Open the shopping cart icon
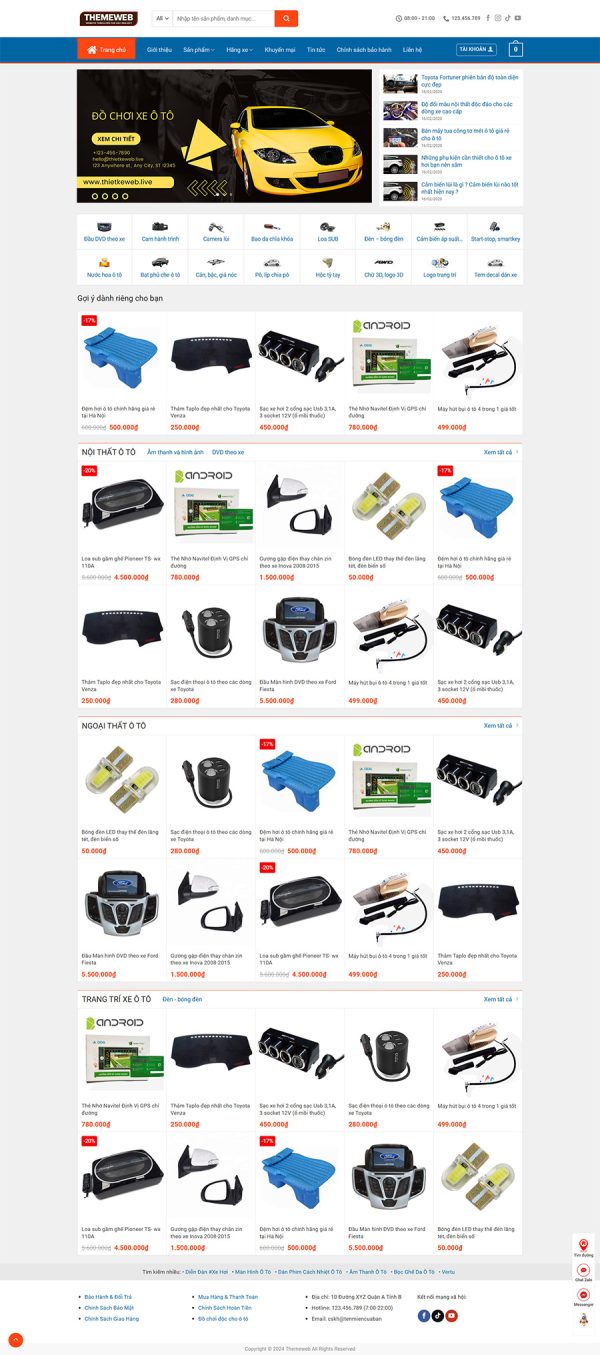The height and width of the screenshot is (1355, 600). click(x=516, y=49)
